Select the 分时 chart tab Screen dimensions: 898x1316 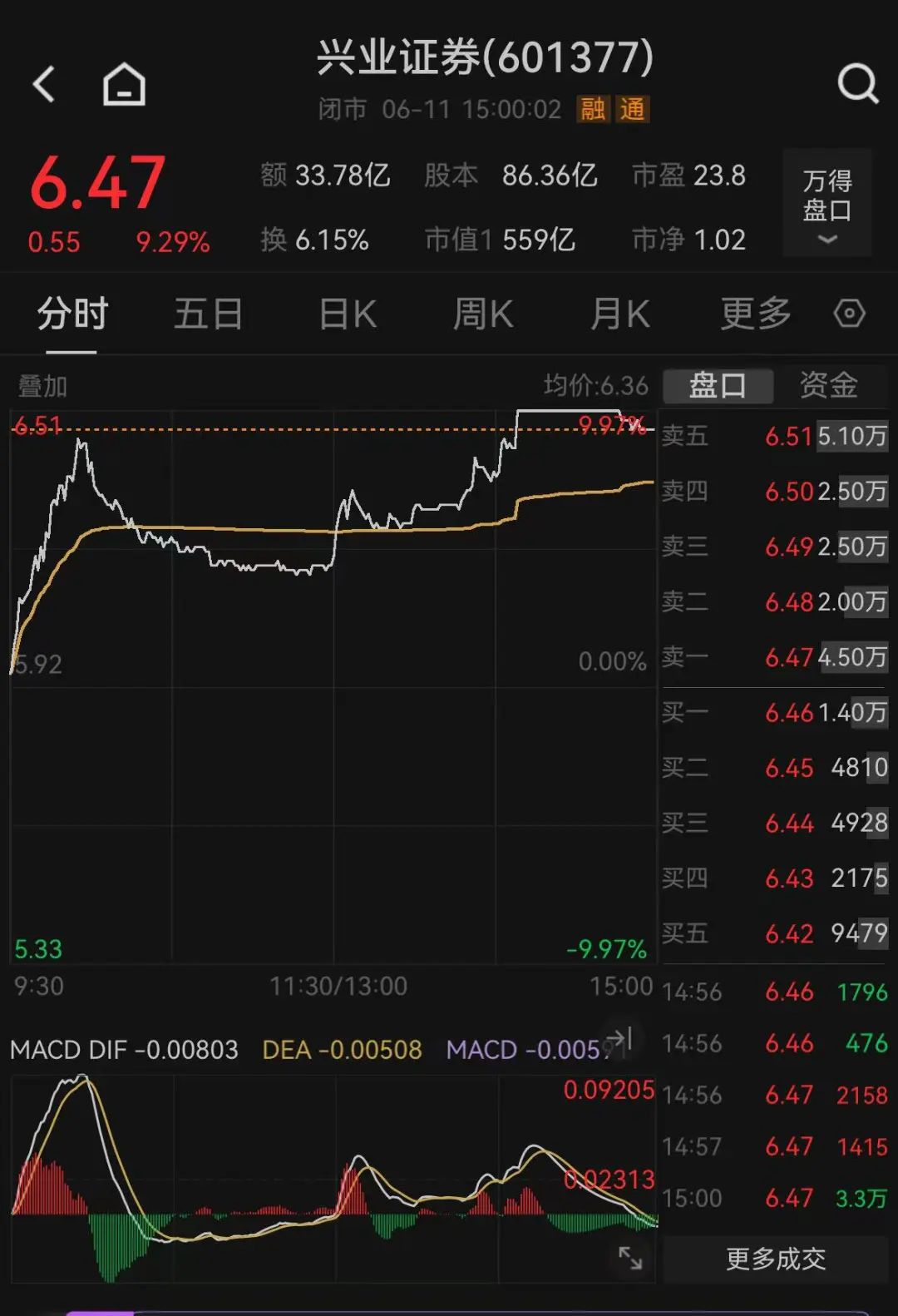[x=72, y=314]
